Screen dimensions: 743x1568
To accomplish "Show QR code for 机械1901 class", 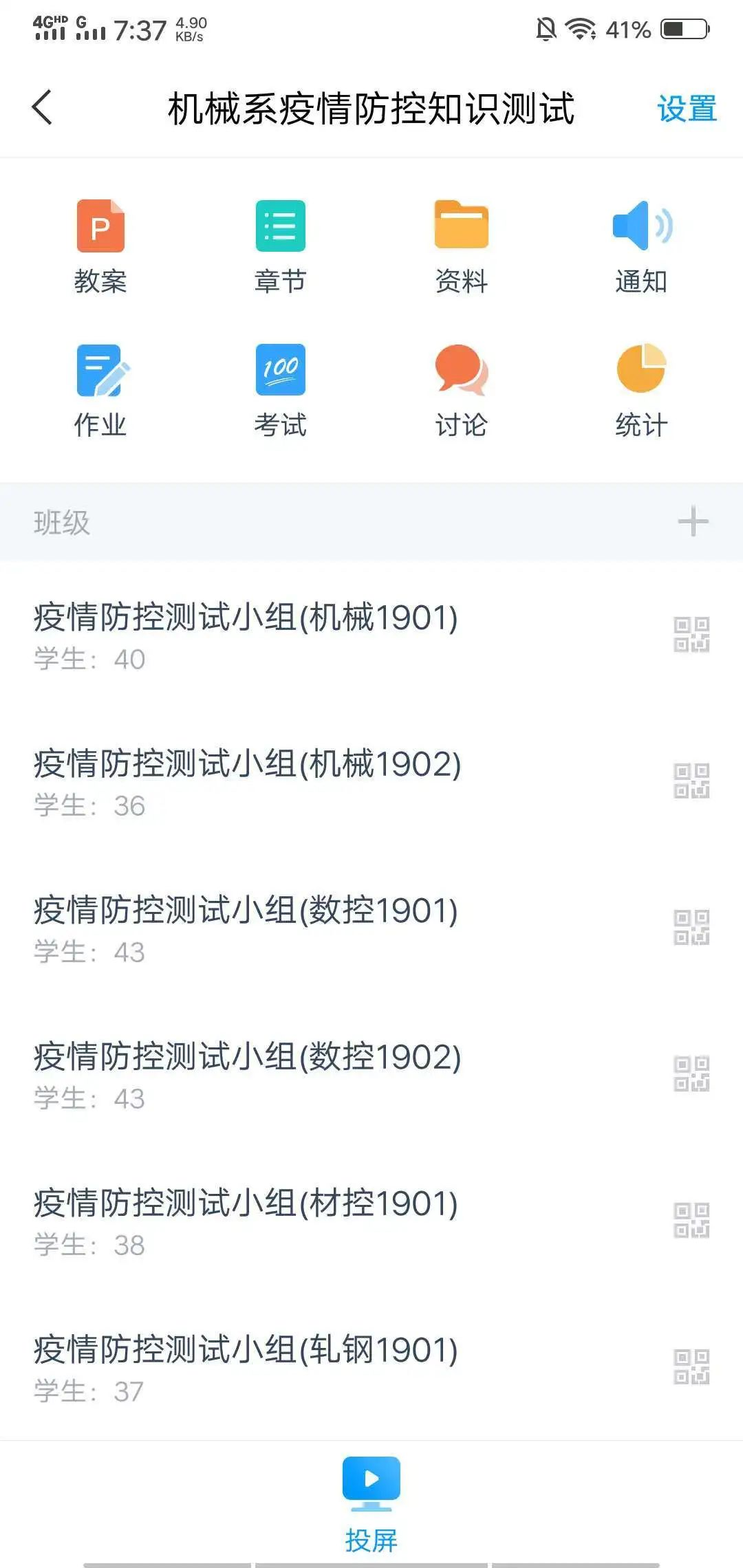I will (691, 634).
